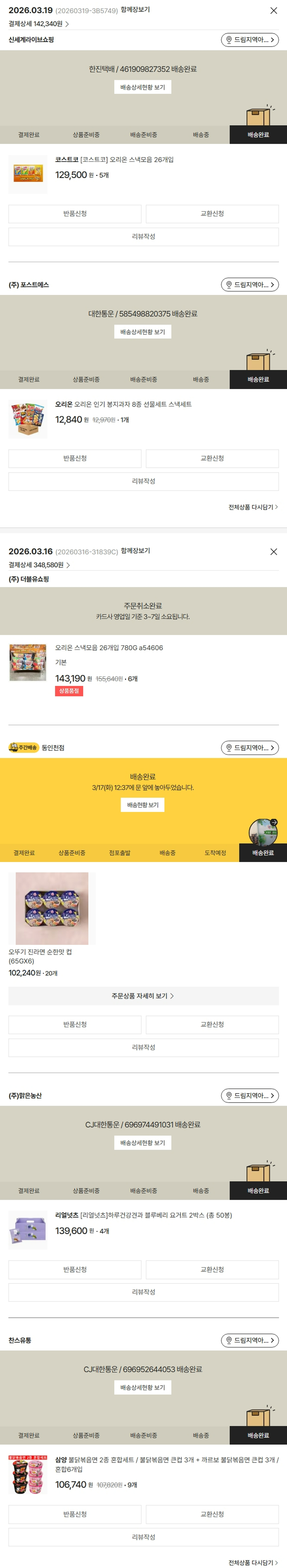Request return for 오뚜기 진라면 순한맛 컵
The image size is (287, 1568).
click(75, 1024)
